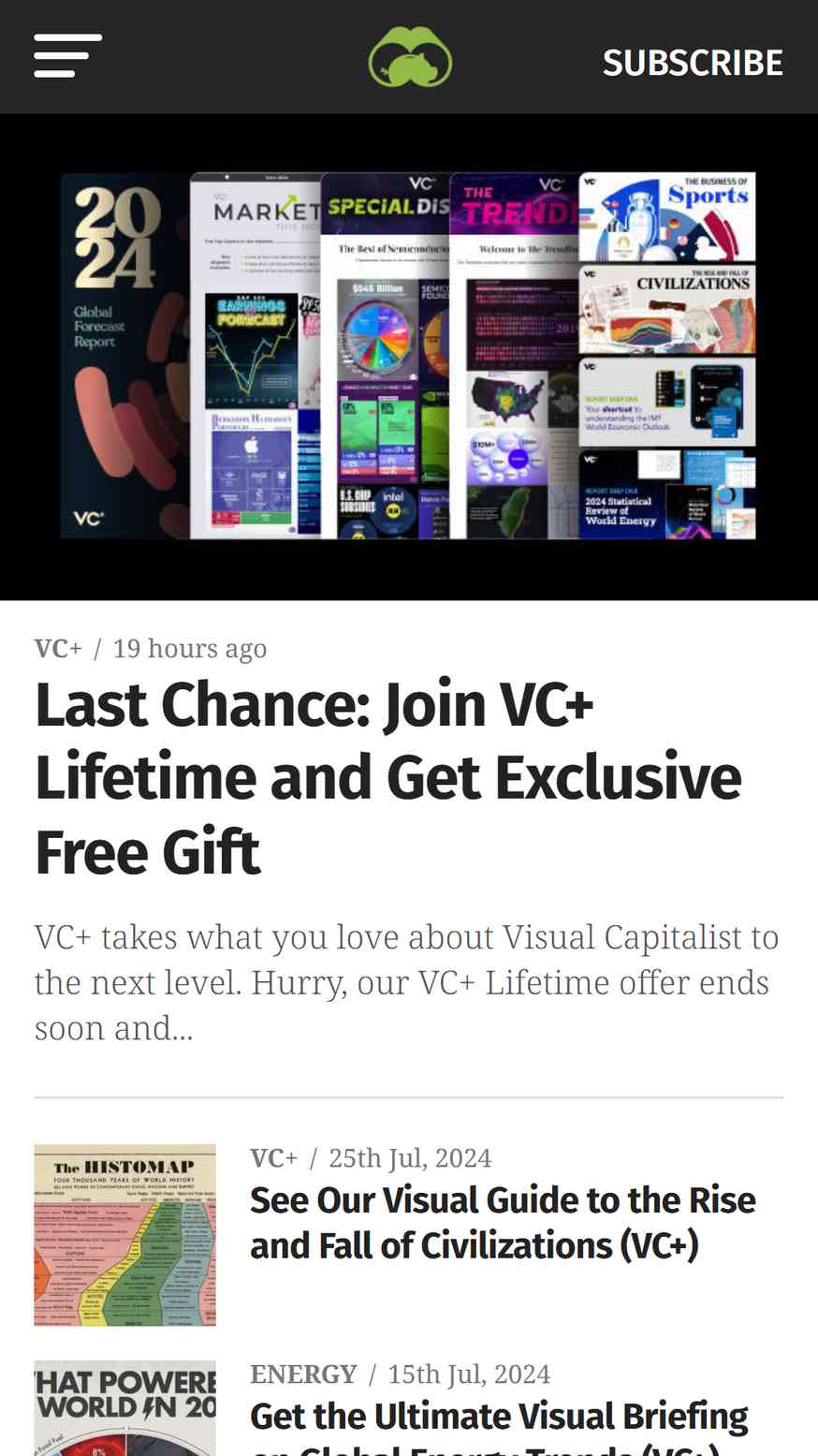Select the ENERGY category link

coord(303,1374)
